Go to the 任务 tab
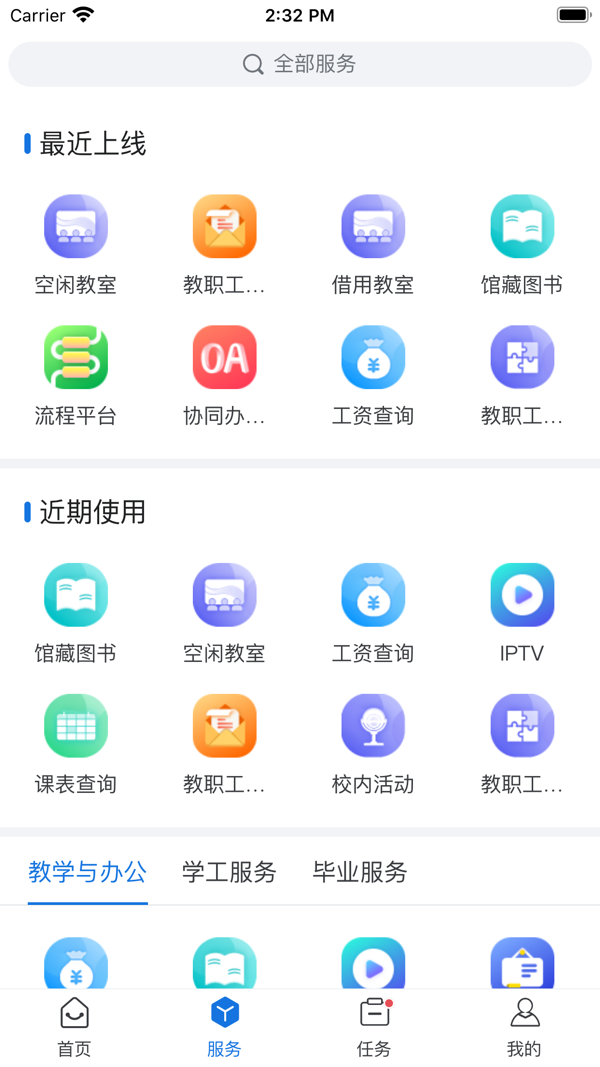Viewport: 600px width, 1067px height. pyautogui.click(x=374, y=1027)
